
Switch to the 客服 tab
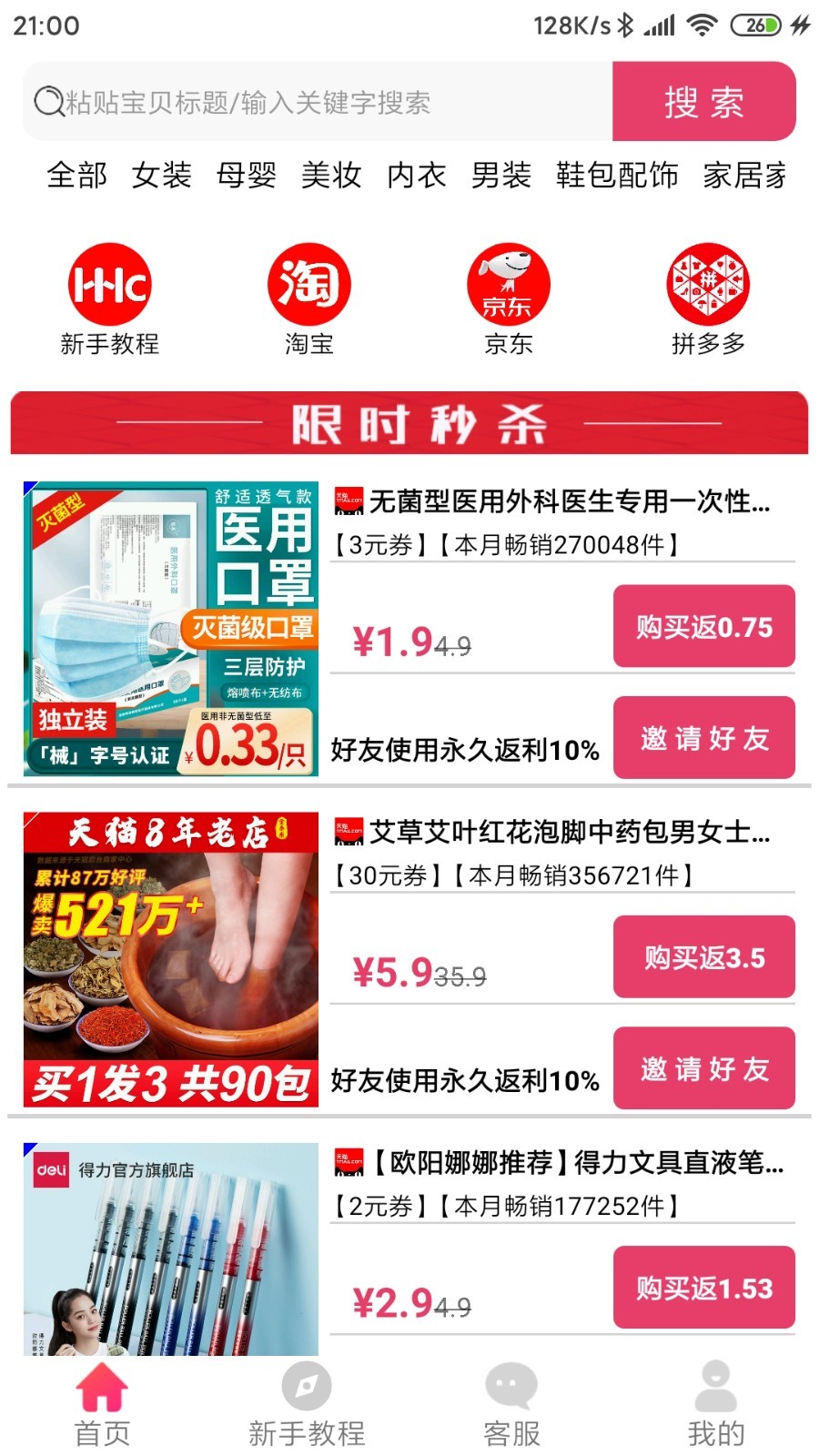click(x=511, y=1406)
